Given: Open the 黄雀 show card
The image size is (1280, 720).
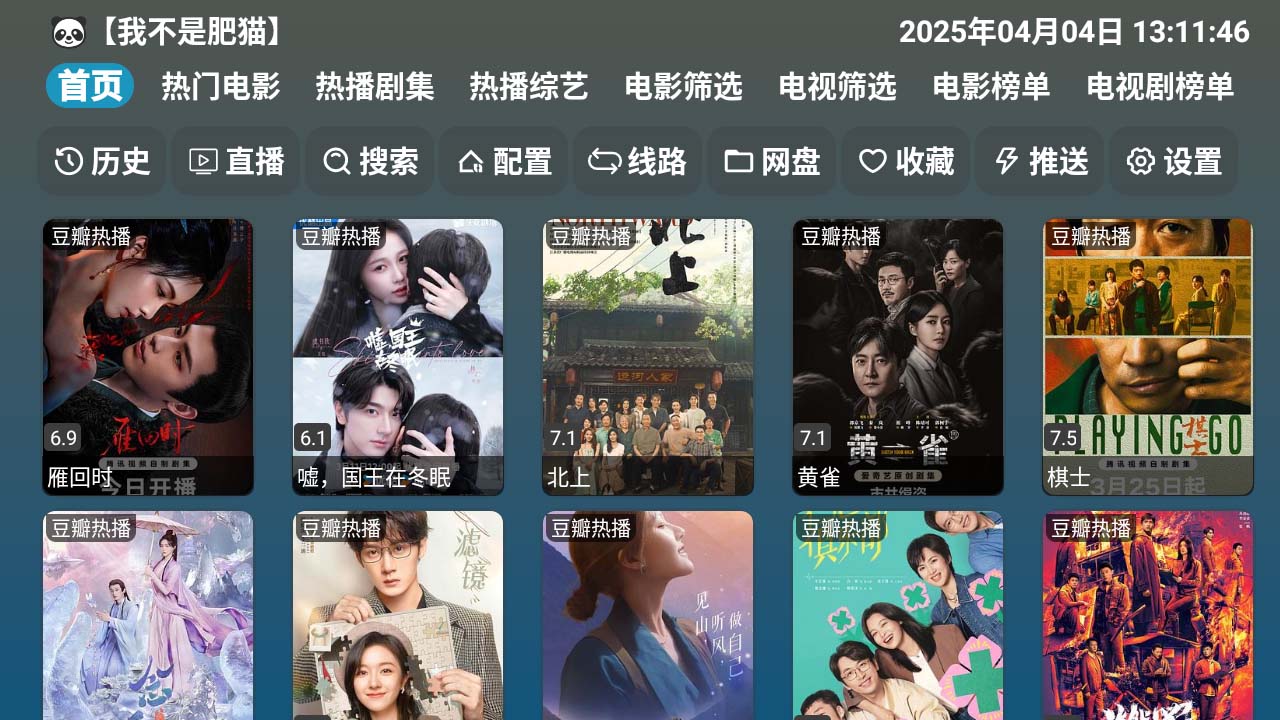Looking at the screenshot, I should [898, 356].
